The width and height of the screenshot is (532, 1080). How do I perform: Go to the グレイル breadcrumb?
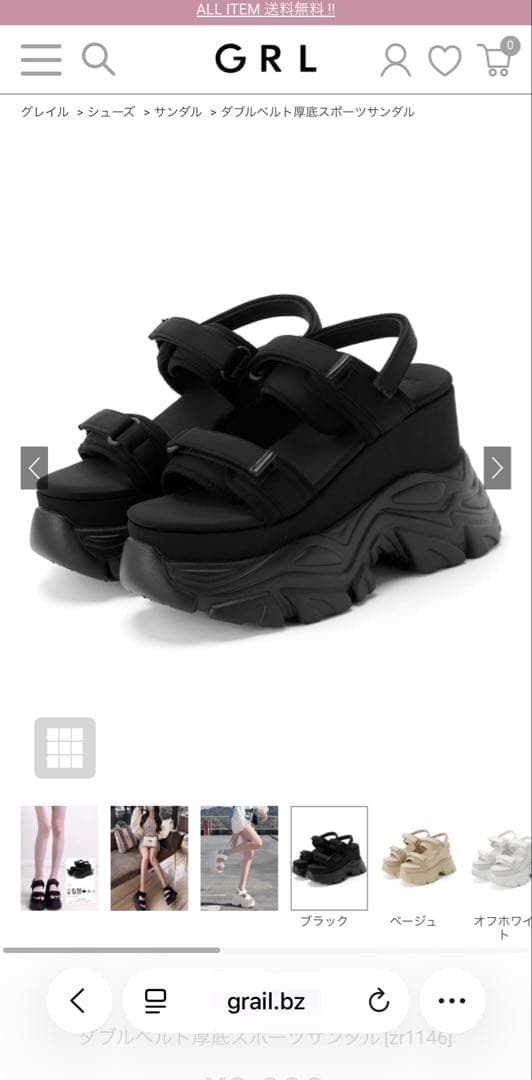pos(45,112)
